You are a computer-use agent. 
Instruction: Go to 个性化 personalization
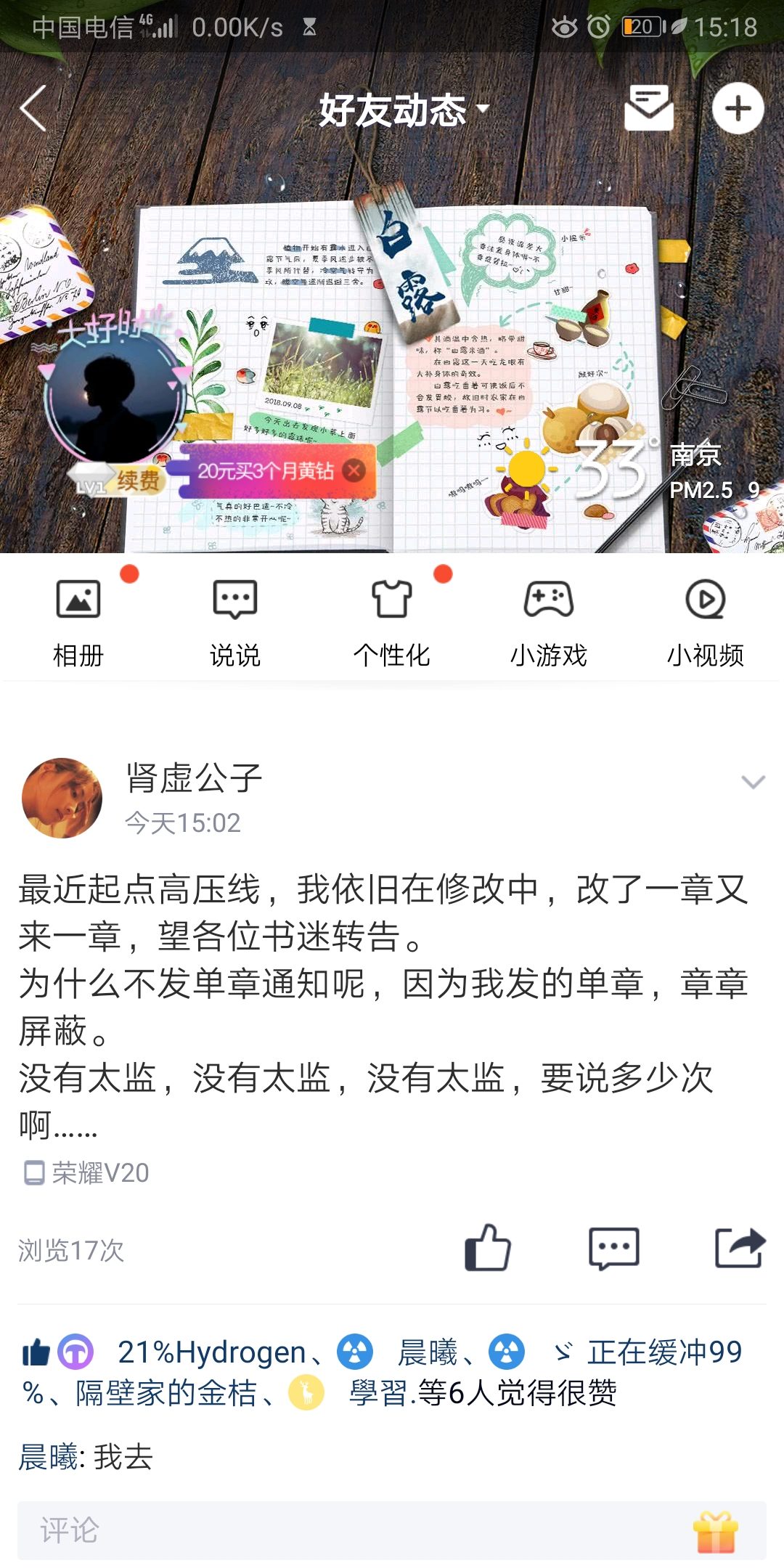(392, 621)
